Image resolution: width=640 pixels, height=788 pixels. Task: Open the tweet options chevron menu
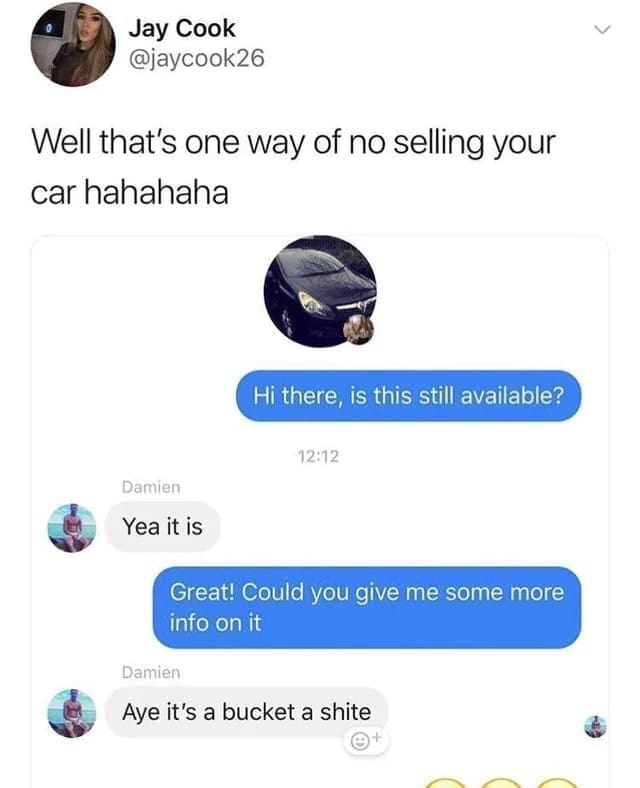[601, 32]
